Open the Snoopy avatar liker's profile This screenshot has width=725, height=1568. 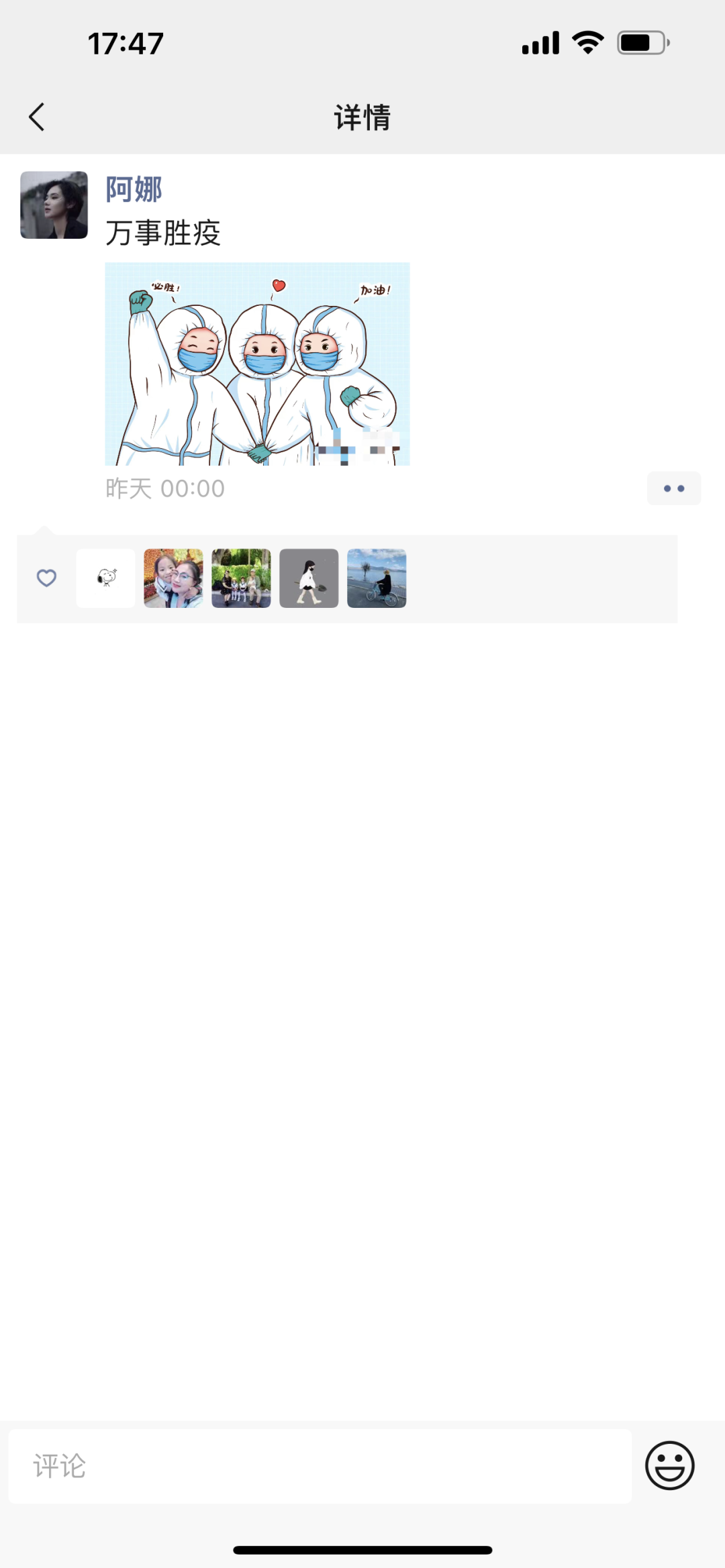pos(105,578)
